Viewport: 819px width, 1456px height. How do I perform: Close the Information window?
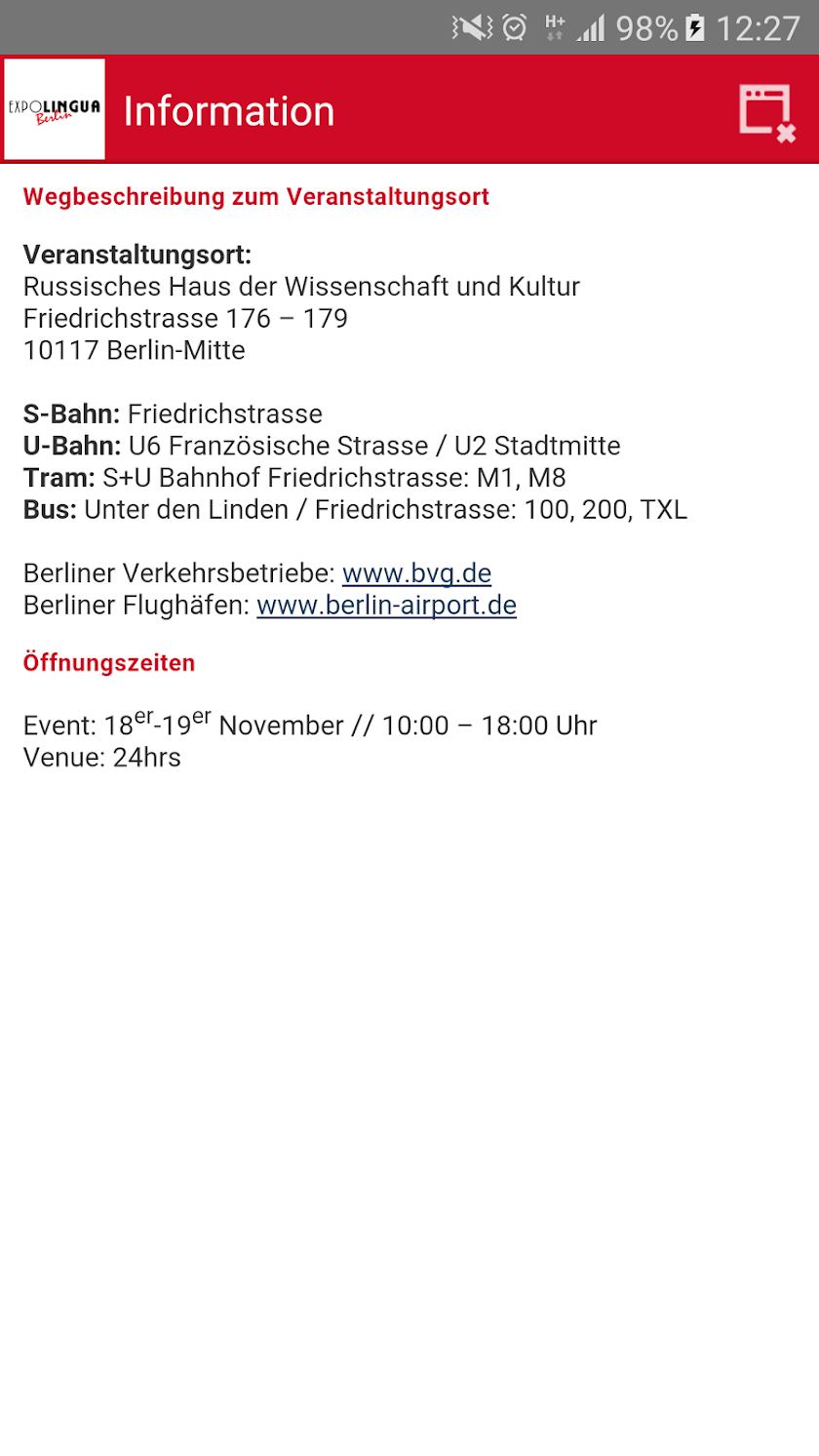point(765,112)
